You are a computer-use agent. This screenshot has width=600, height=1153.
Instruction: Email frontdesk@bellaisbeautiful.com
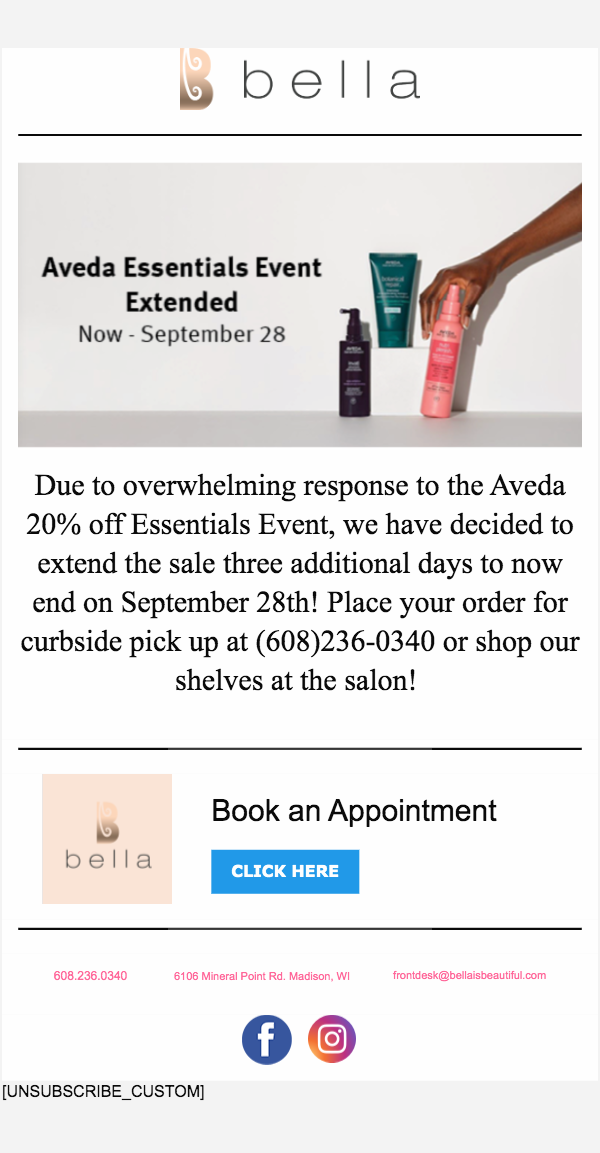coord(469,975)
